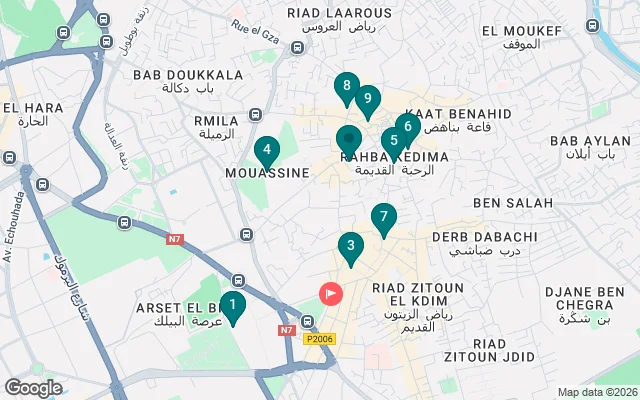Select map pin number 8
Viewport: 640px width, 400px height.
pyautogui.click(x=347, y=88)
